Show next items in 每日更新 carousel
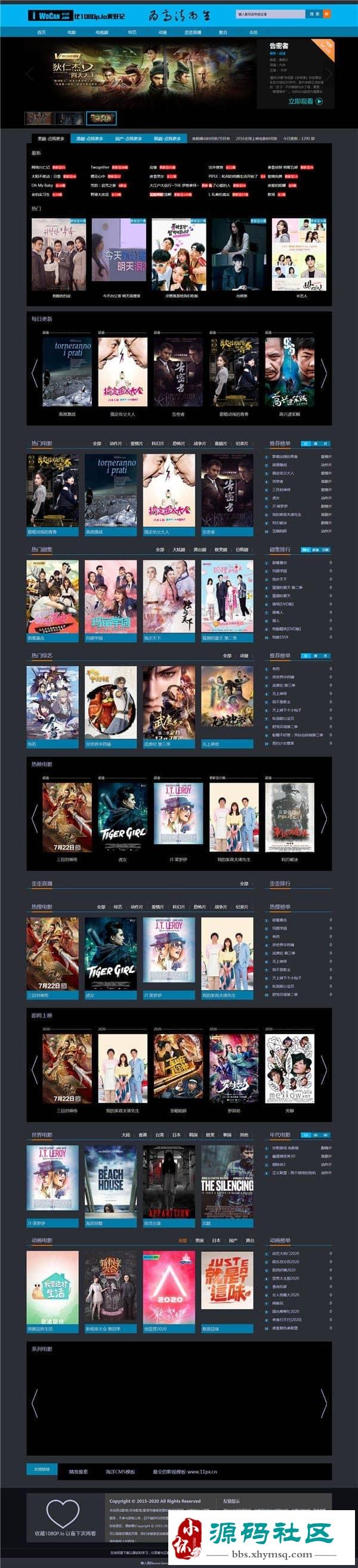The height and width of the screenshot is (1568, 358). coord(323,373)
